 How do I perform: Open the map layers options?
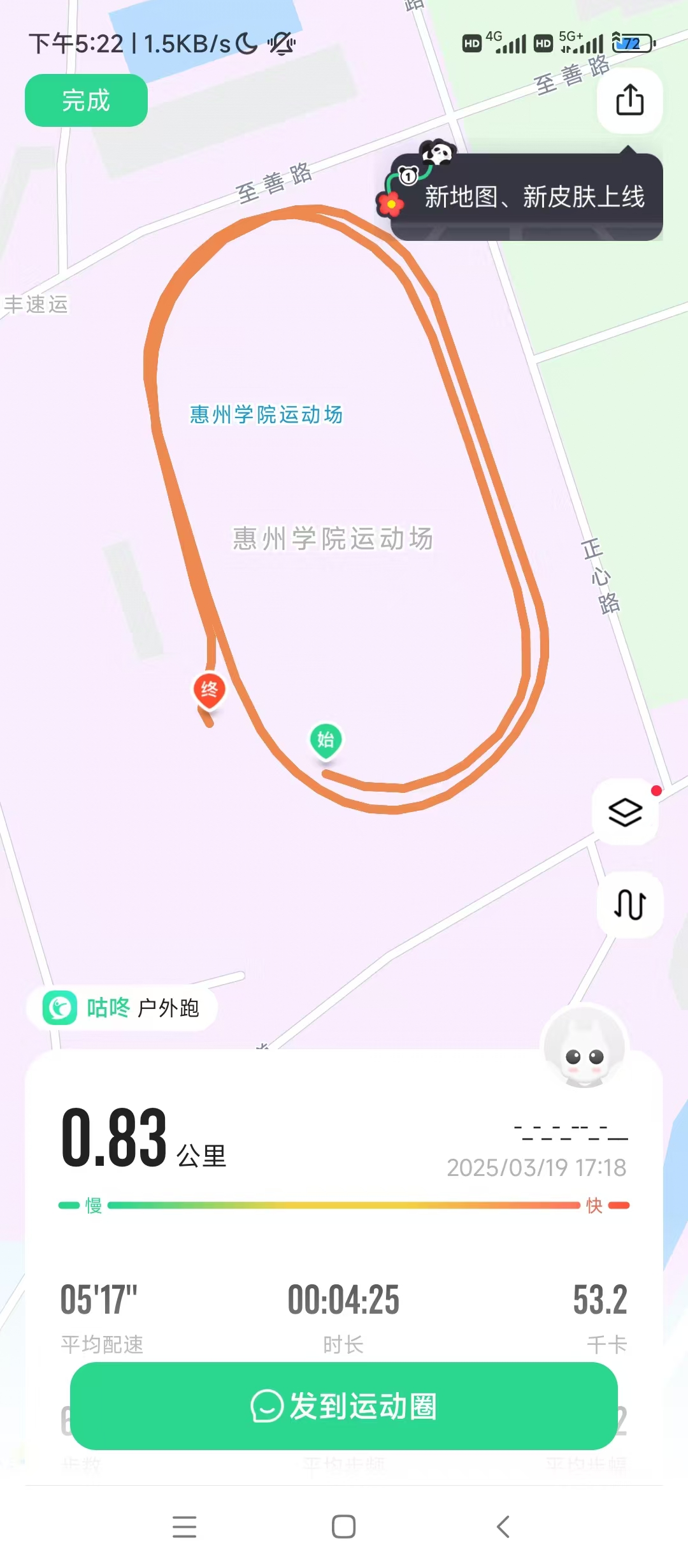click(x=625, y=812)
